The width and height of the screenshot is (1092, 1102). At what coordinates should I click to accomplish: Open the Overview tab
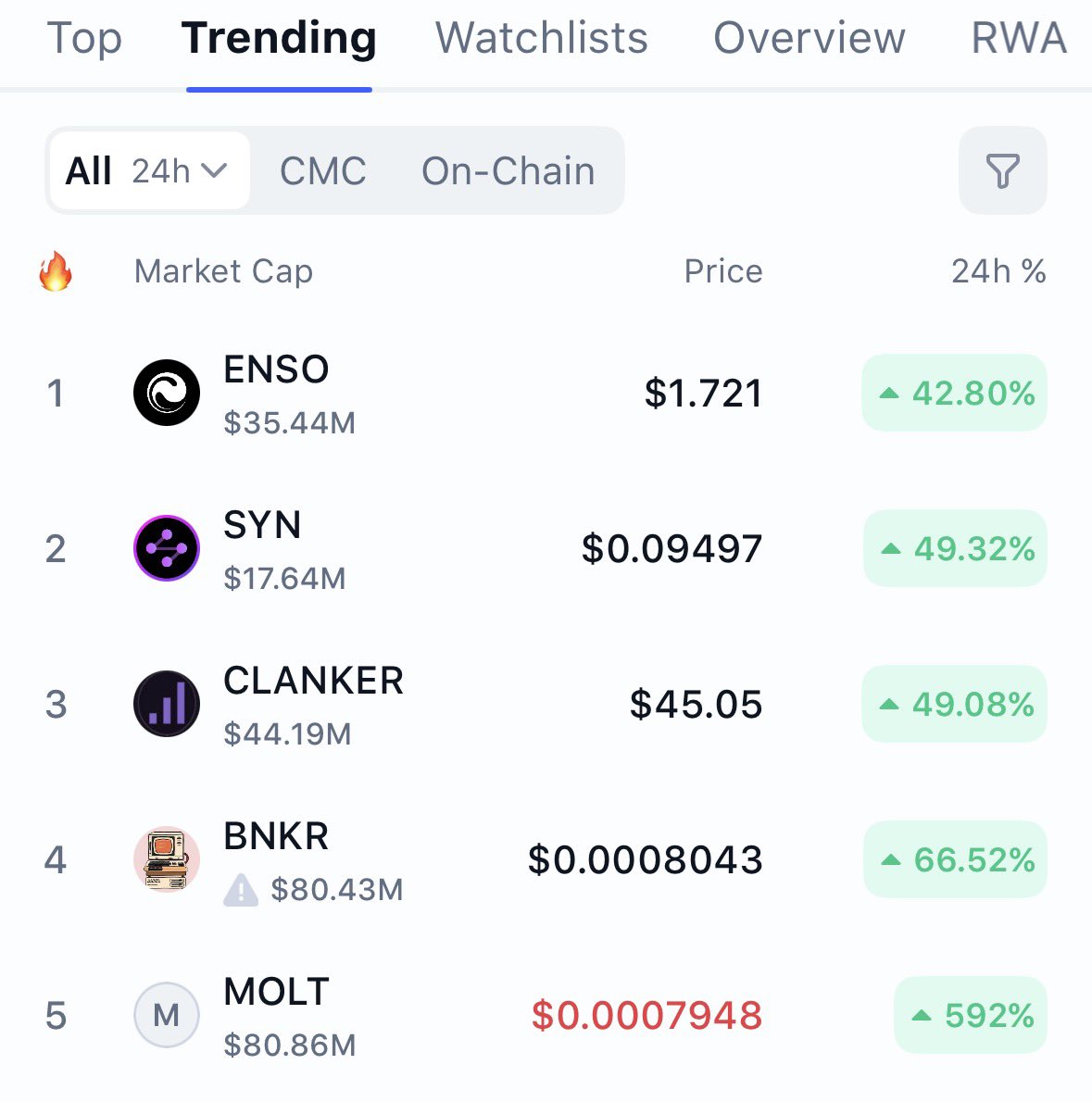[809, 39]
